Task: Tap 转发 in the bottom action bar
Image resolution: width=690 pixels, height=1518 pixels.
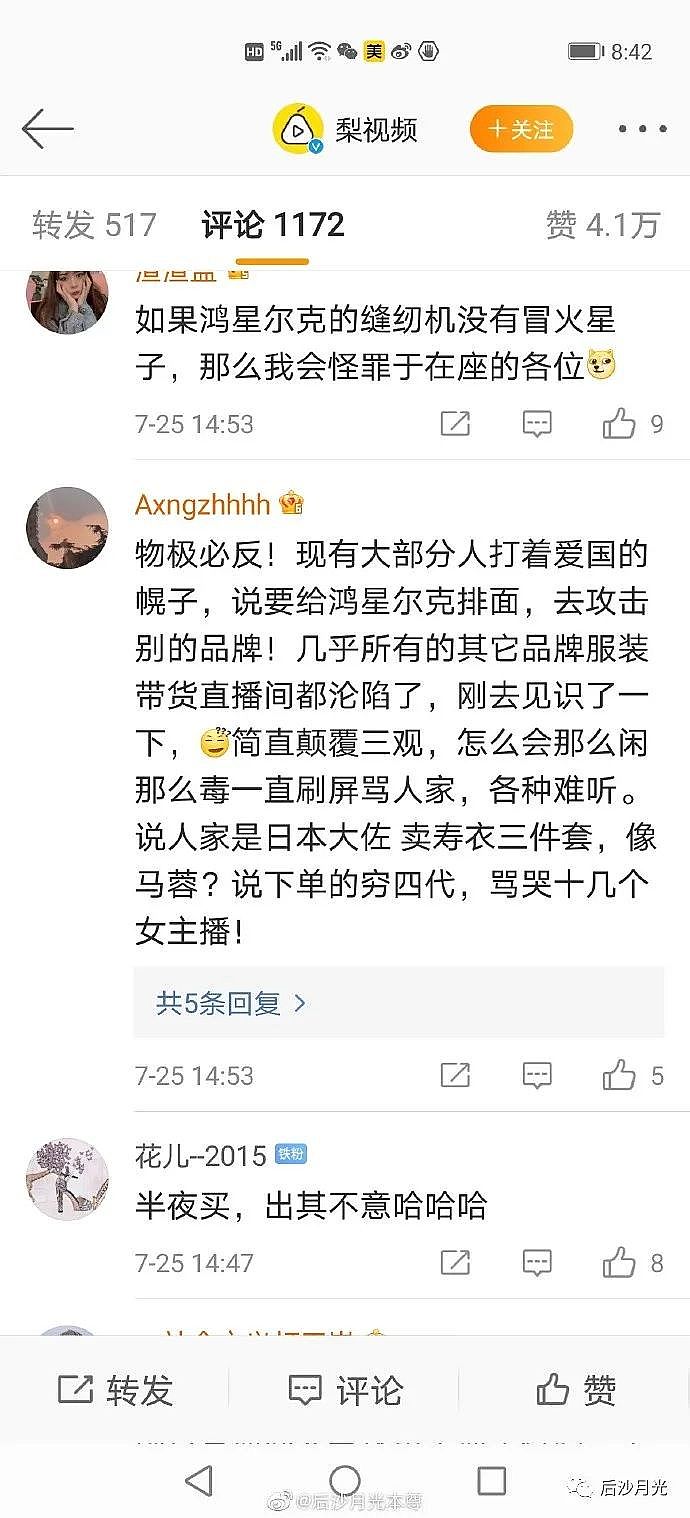Action: tap(115, 1390)
